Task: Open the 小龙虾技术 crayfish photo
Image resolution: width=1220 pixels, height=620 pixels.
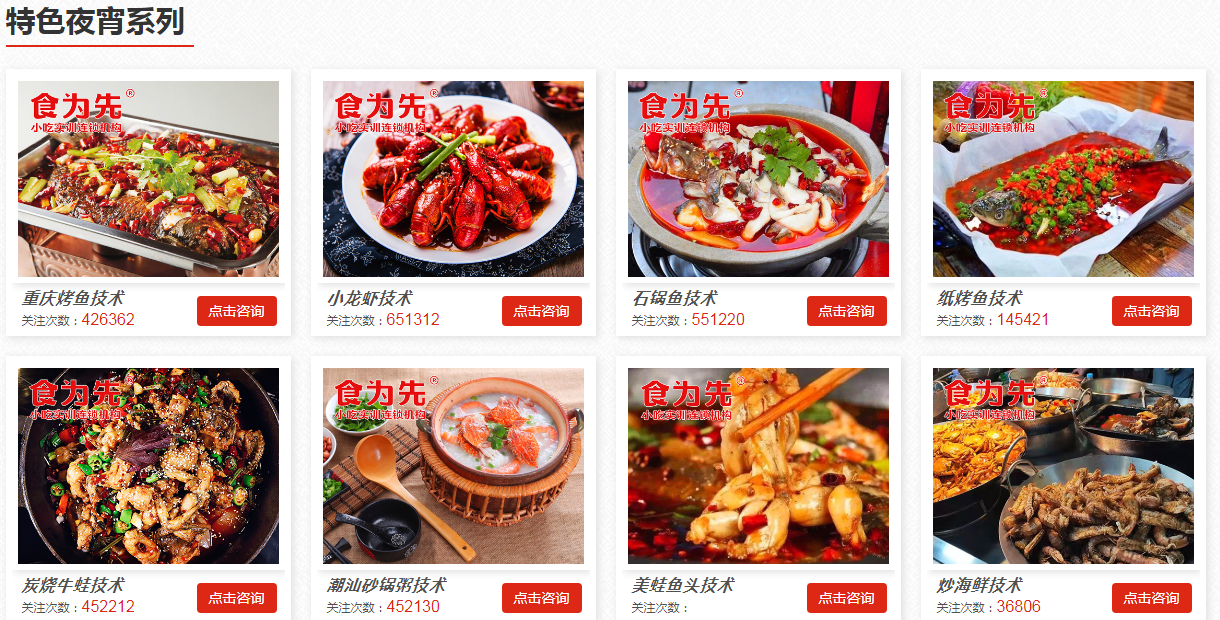Action: click(x=453, y=179)
